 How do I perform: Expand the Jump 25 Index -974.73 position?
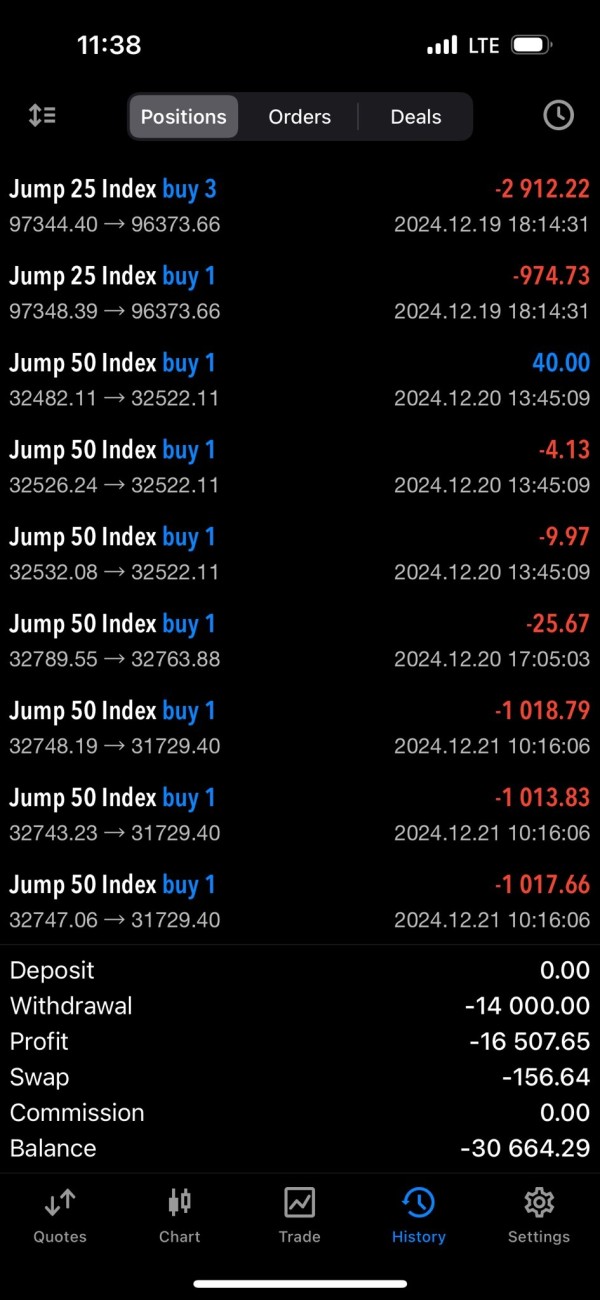tap(300, 293)
